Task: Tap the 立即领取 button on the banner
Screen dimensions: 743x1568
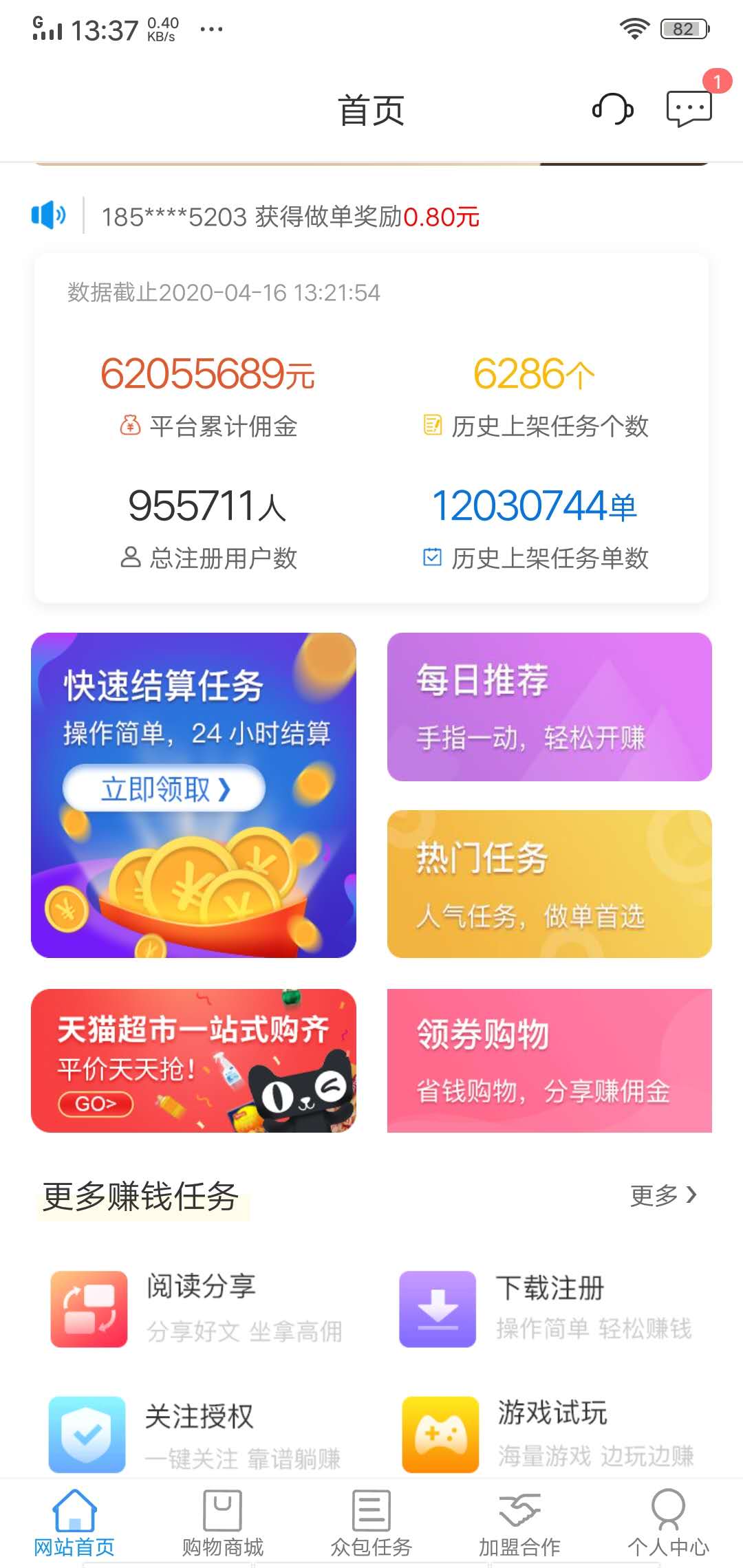Action: (x=165, y=790)
